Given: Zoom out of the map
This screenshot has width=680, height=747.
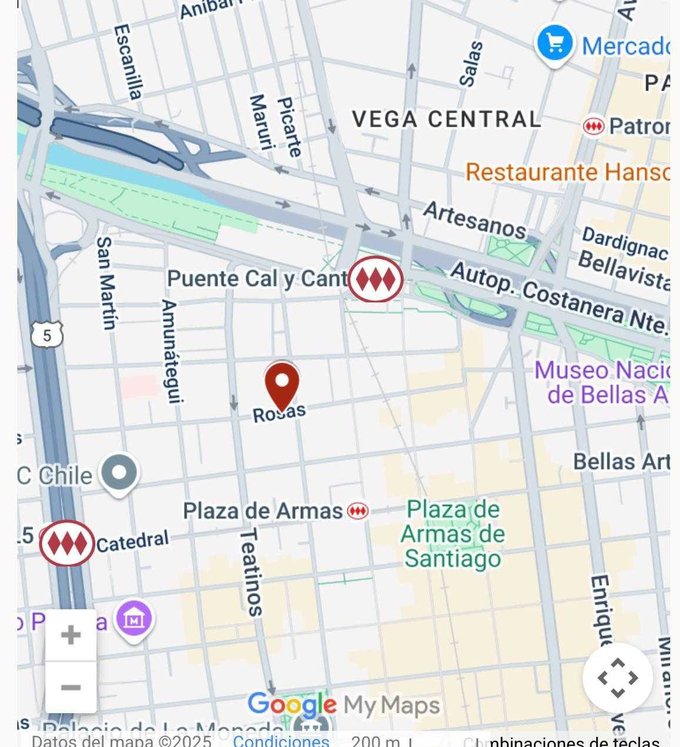Looking at the screenshot, I should tap(71, 687).
